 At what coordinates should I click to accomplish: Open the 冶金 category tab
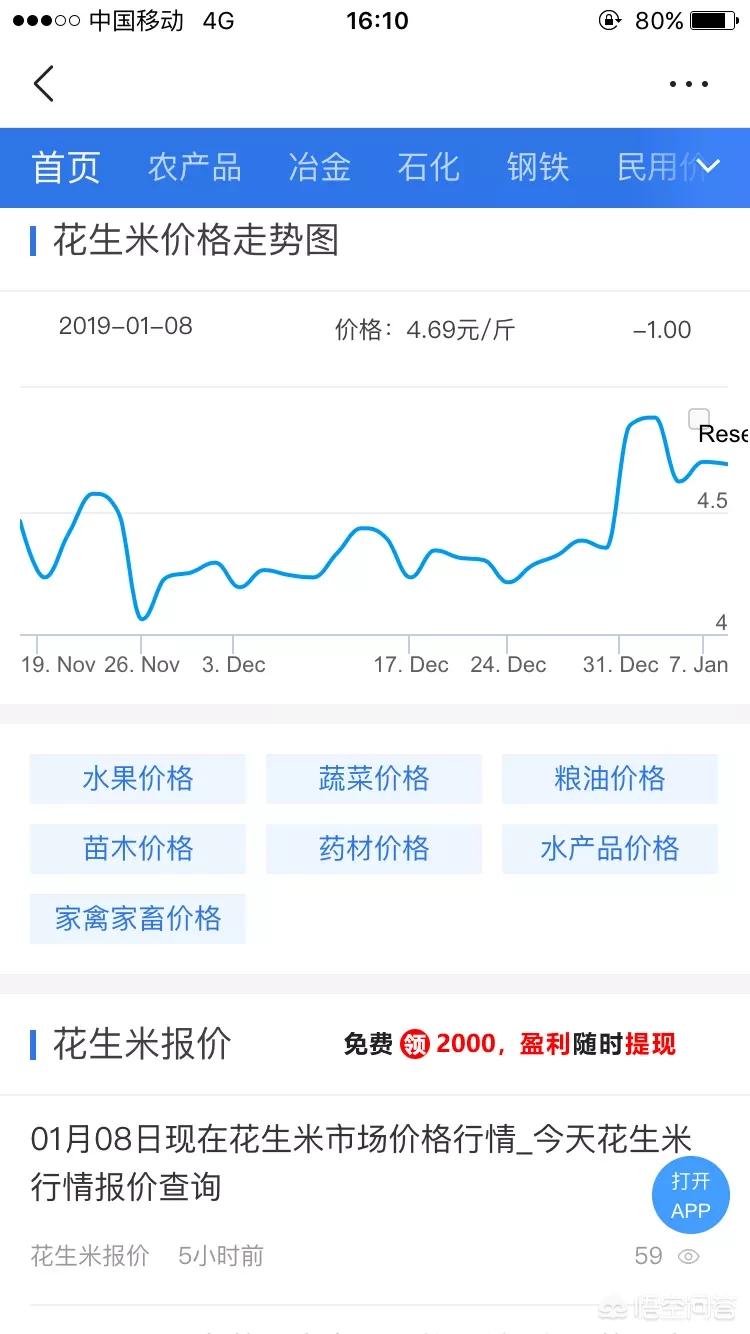tap(320, 167)
